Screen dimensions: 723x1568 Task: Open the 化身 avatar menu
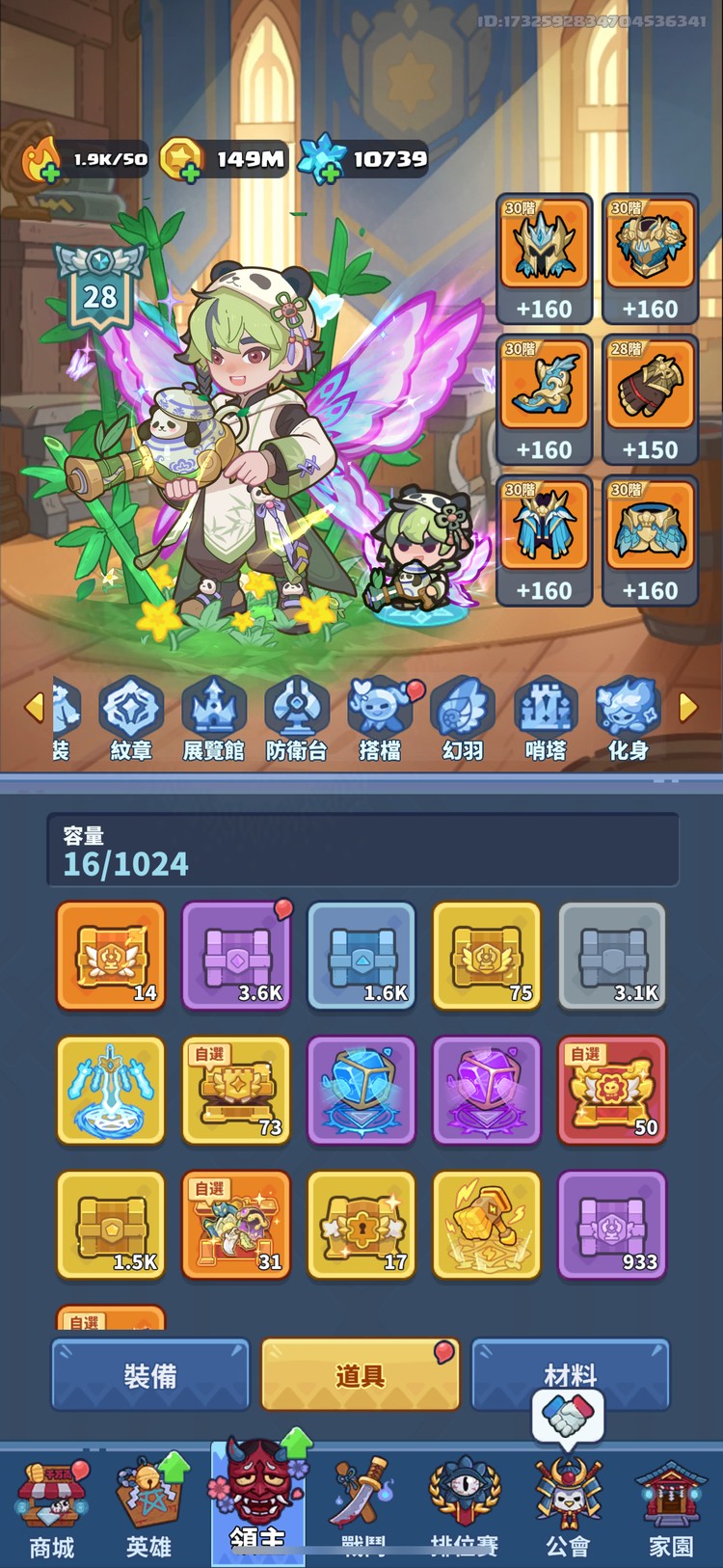[628, 718]
